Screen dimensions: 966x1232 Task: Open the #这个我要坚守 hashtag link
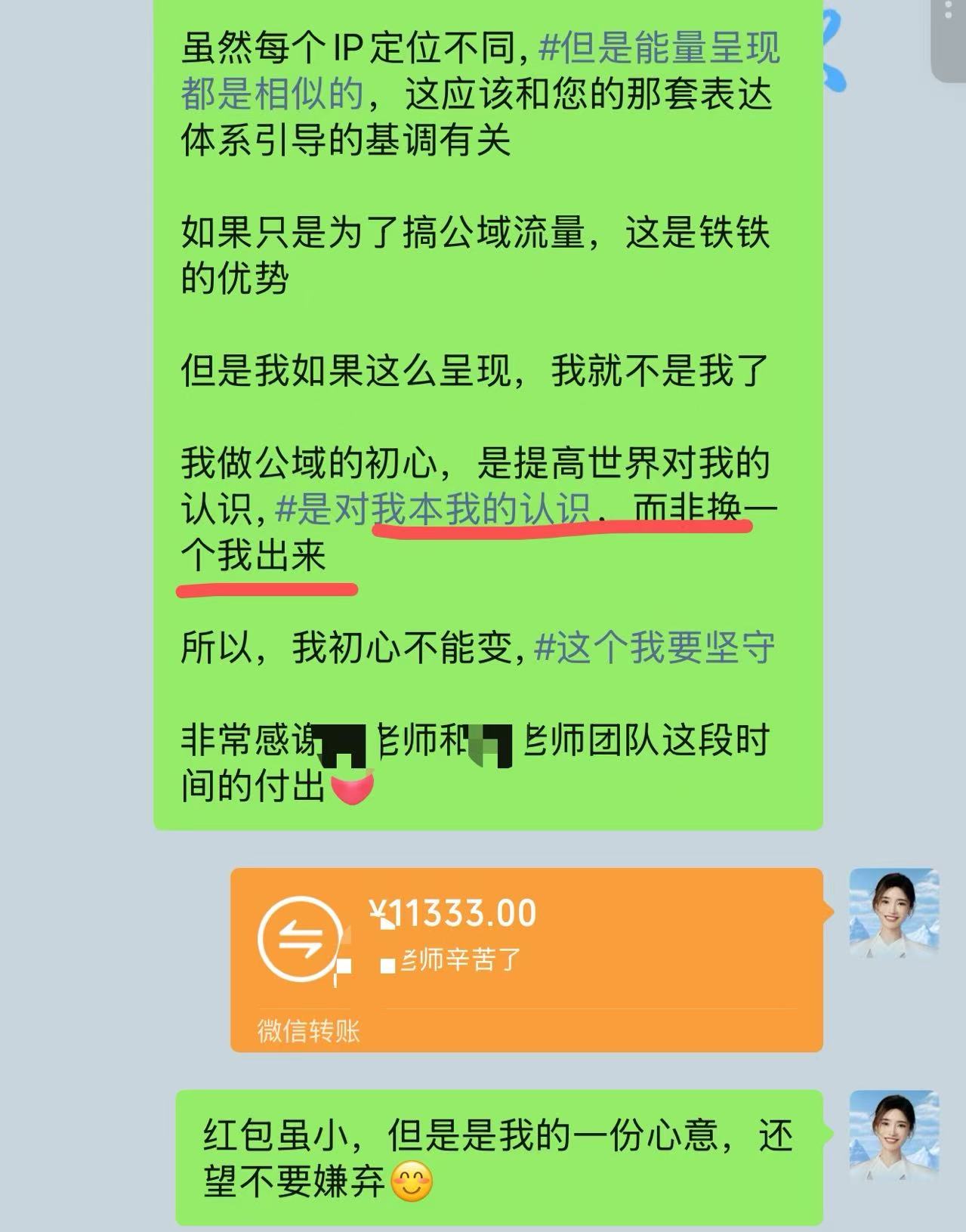click(x=654, y=648)
